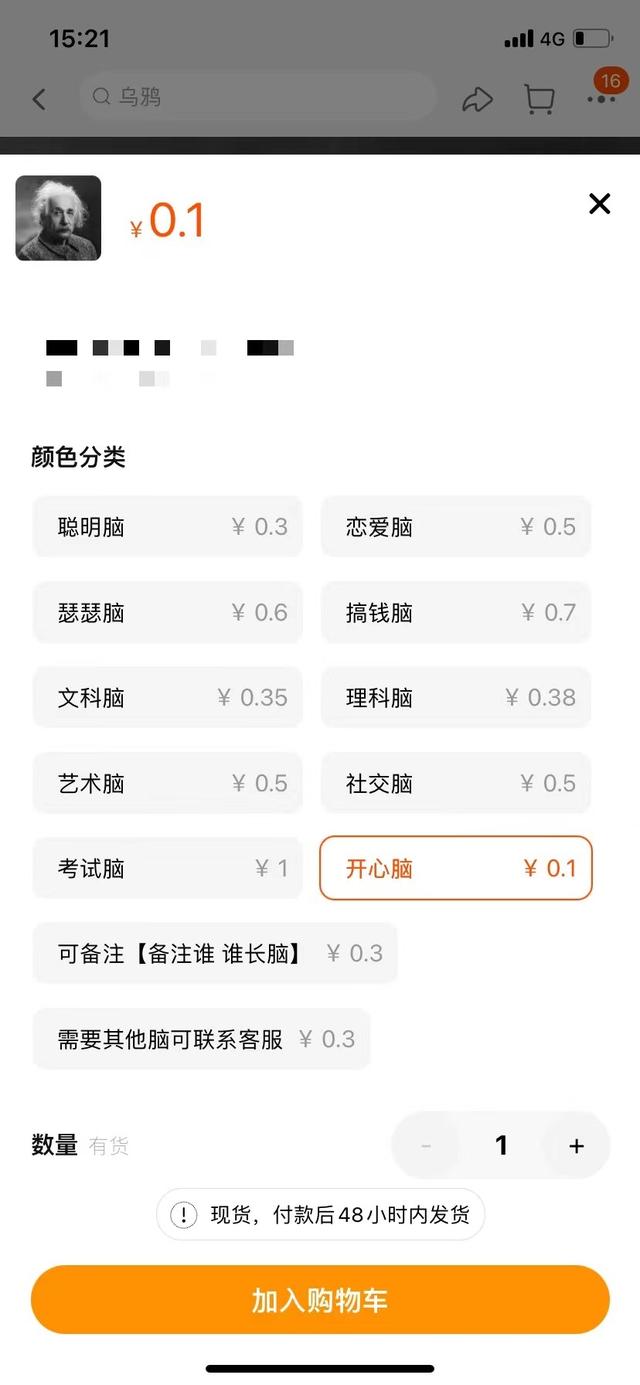
Task: Pick the 艺术脑 option
Action: (x=168, y=783)
